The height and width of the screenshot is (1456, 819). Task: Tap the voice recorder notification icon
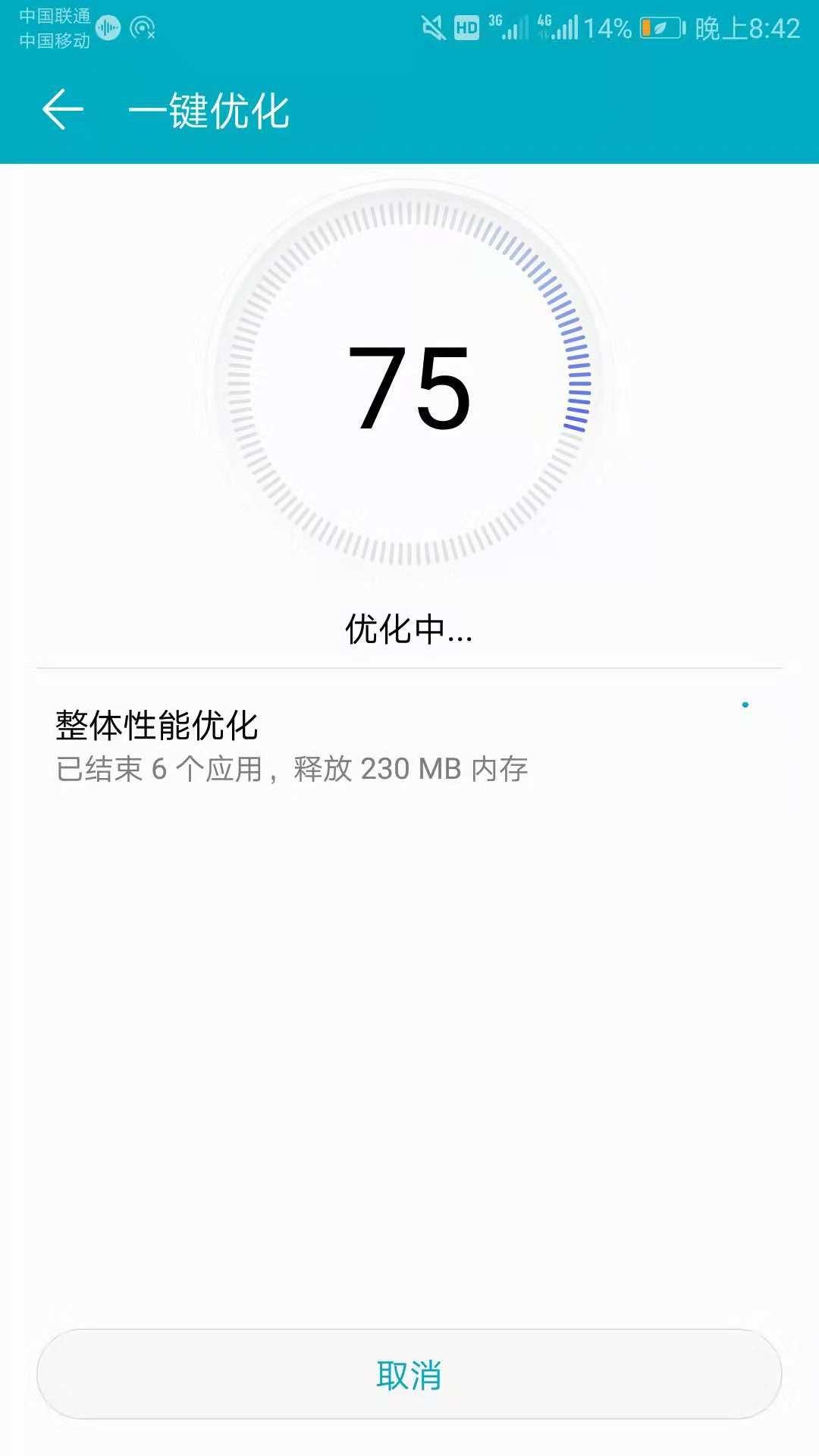click(x=108, y=27)
